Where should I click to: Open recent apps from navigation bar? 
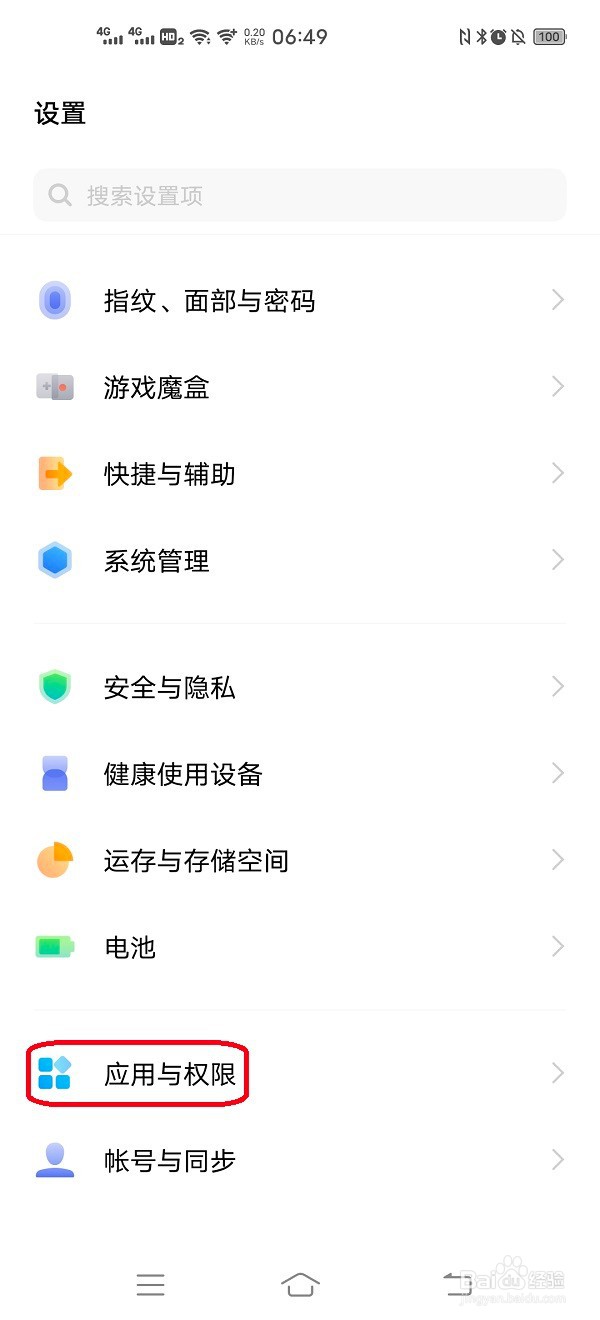coord(150,1285)
